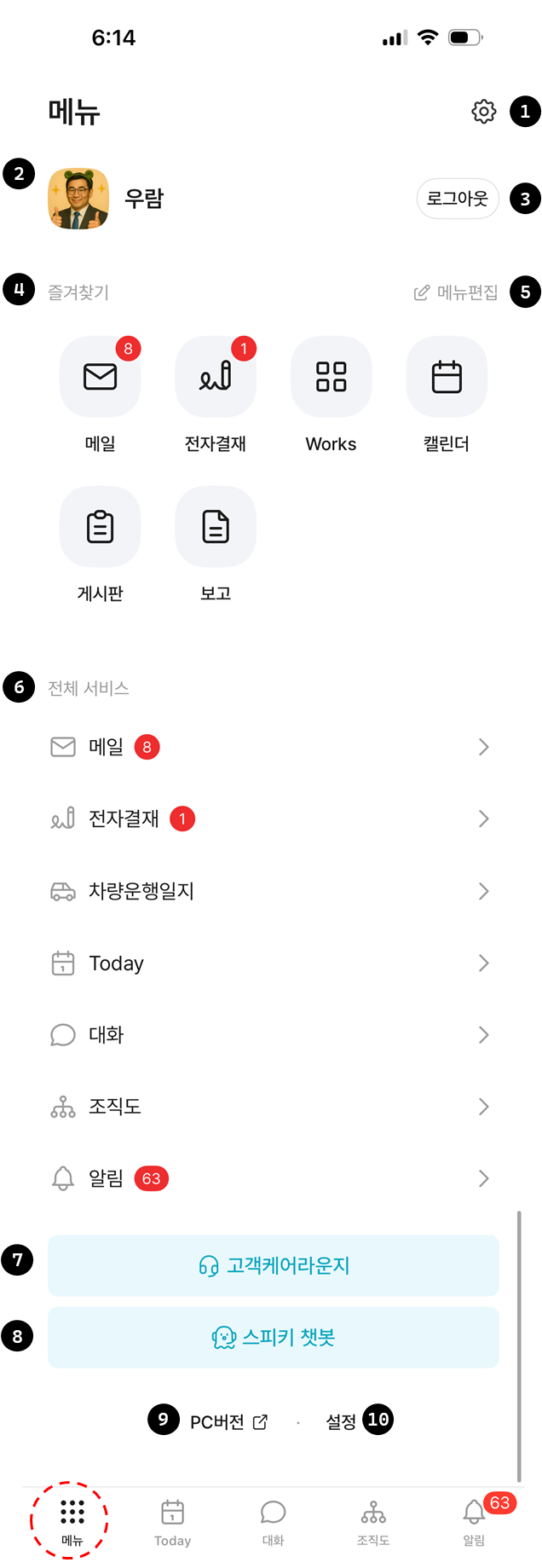The height and width of the screenshot is (1568, 542).
Task: Open the 알림 row in 전체 서비스
Action: point(269,1178)
